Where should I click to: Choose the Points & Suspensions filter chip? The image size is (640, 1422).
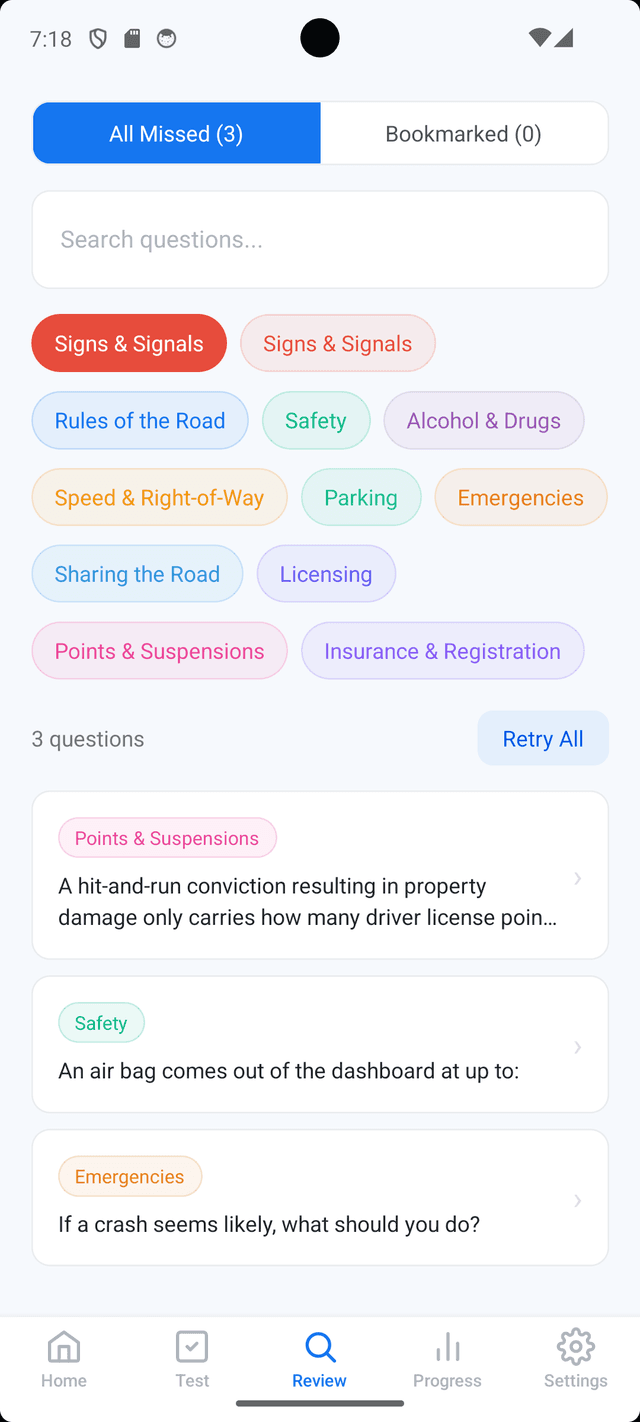click(159, 652)
